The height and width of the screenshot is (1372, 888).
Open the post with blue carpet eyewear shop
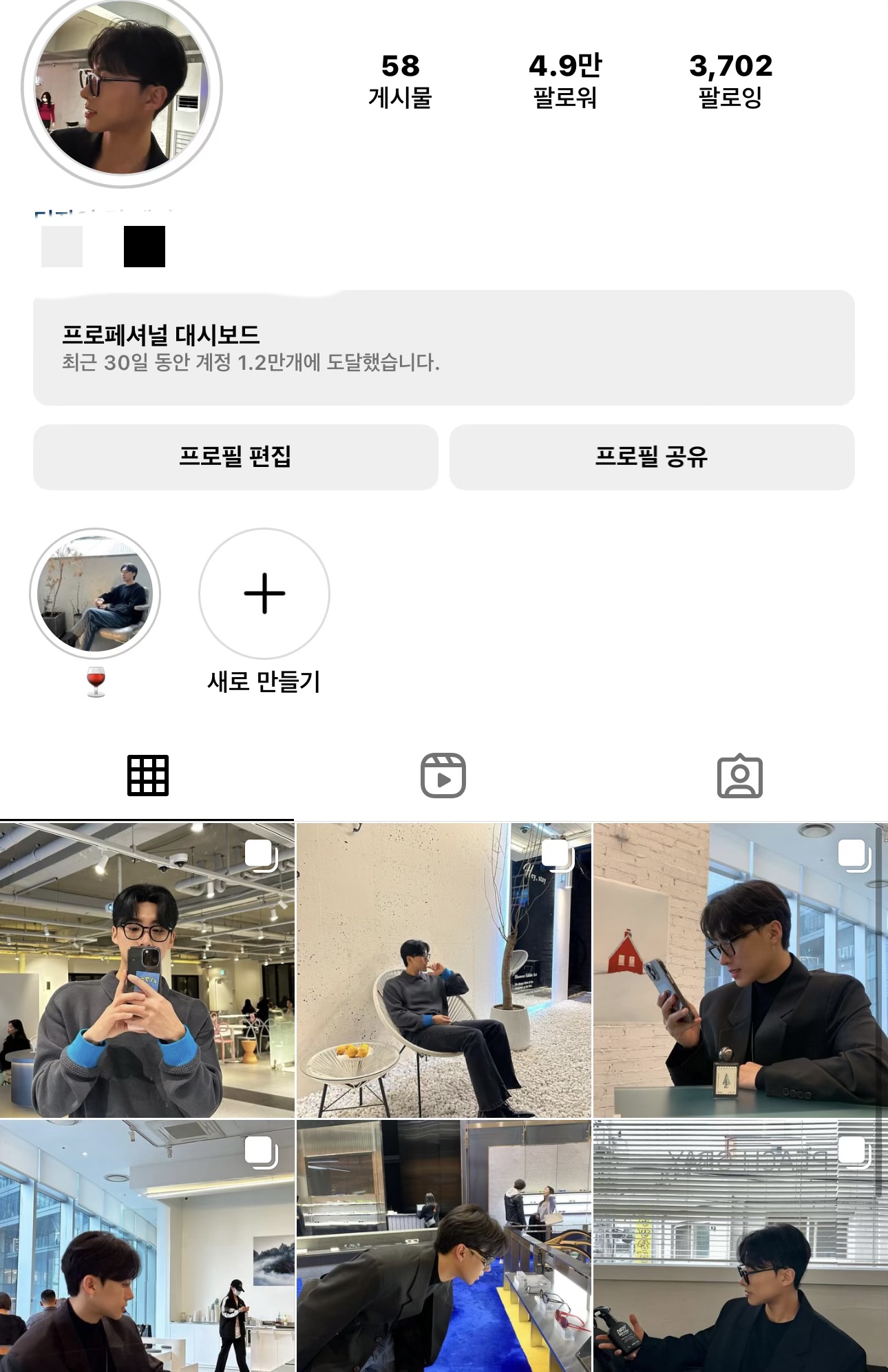(443, 1247)
